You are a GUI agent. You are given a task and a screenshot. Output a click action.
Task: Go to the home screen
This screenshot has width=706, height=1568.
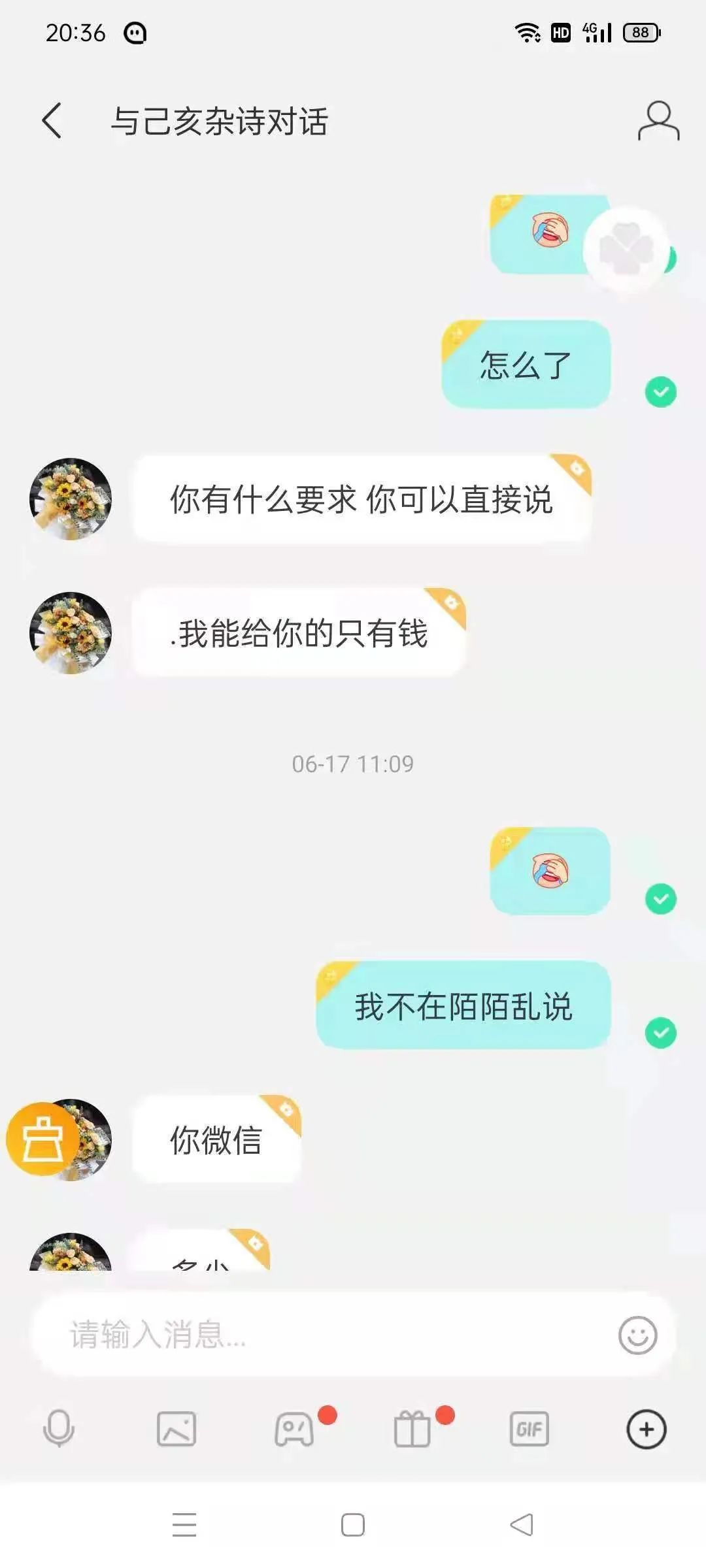point(353,1525)
